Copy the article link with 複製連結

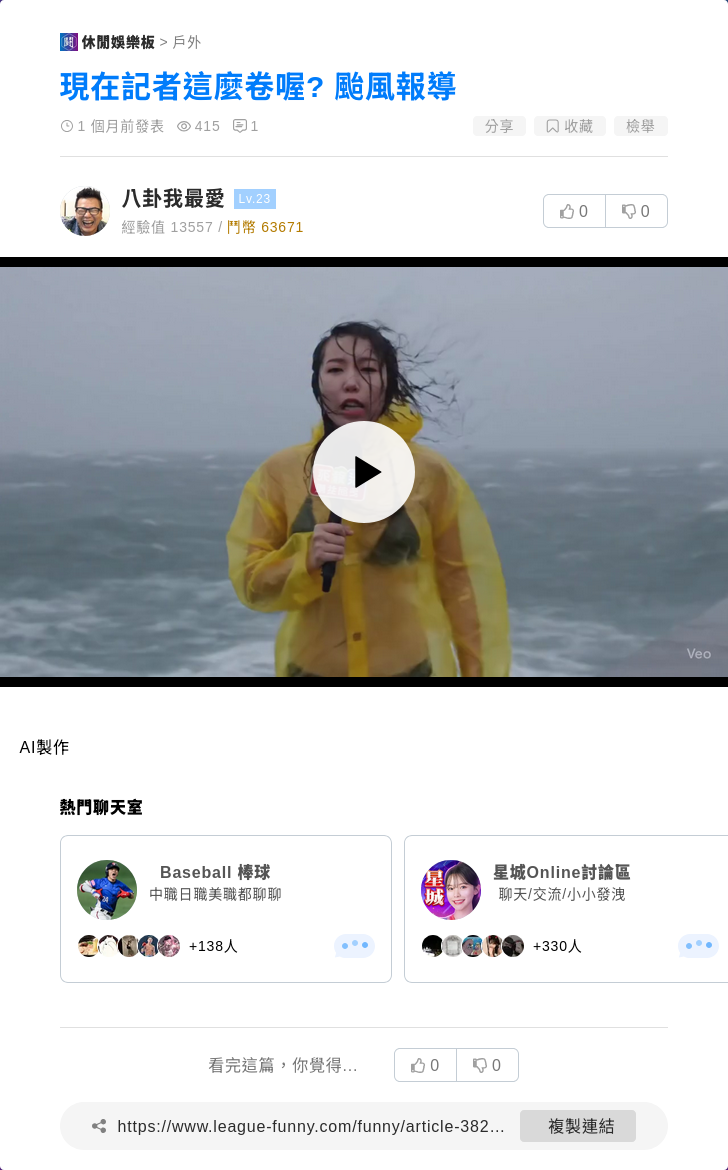coord(578,1126)
